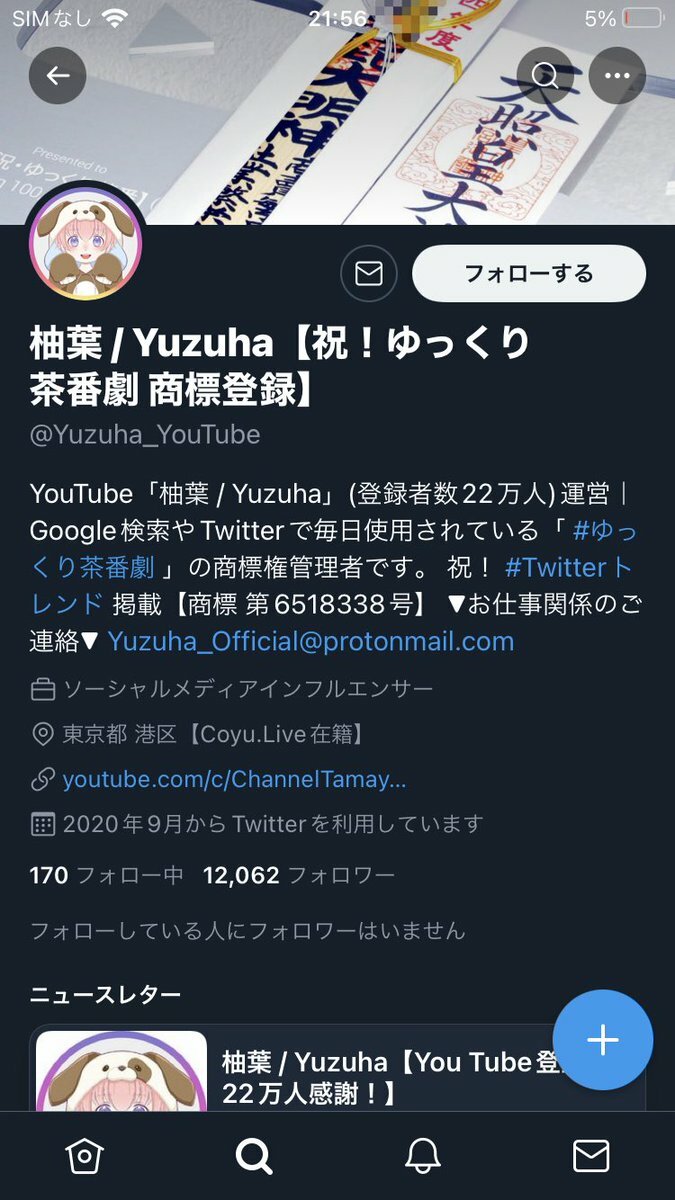The width and height of the screenshot is (675, 1200).
Task: Send a direct message via envelope icon
Action: (x=369, y=273)
